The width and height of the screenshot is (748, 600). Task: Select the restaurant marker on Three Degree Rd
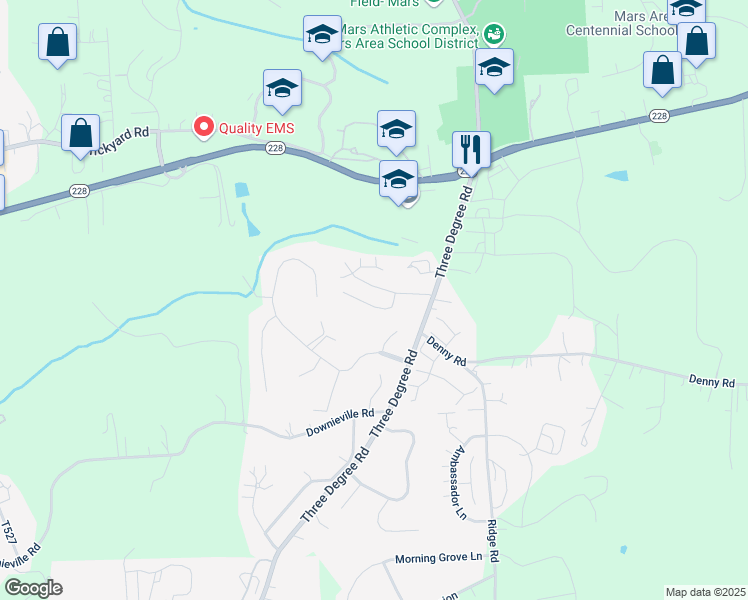coord(471,150)
